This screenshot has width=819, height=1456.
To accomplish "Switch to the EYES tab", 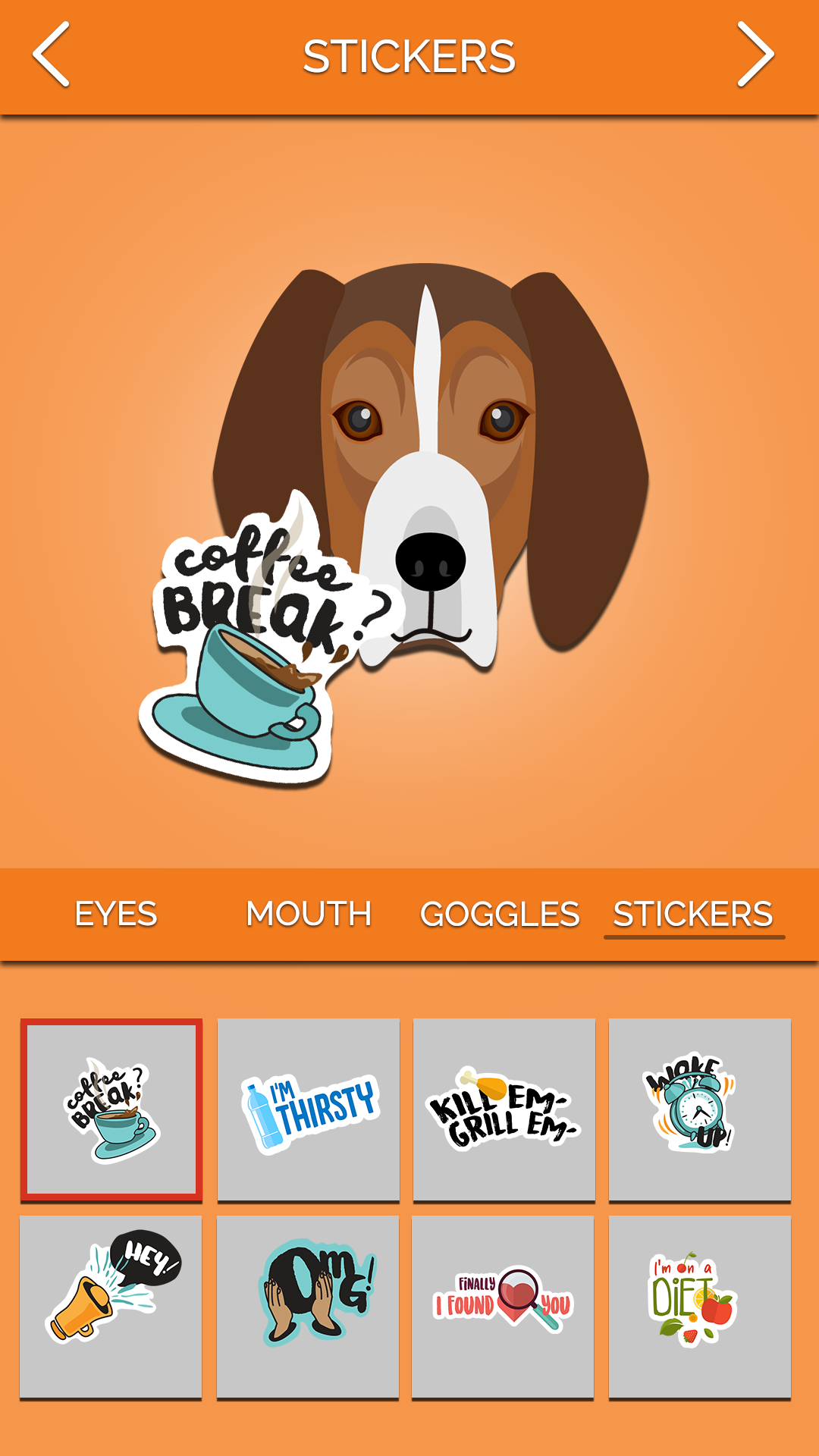I will (x=115, y=914).
